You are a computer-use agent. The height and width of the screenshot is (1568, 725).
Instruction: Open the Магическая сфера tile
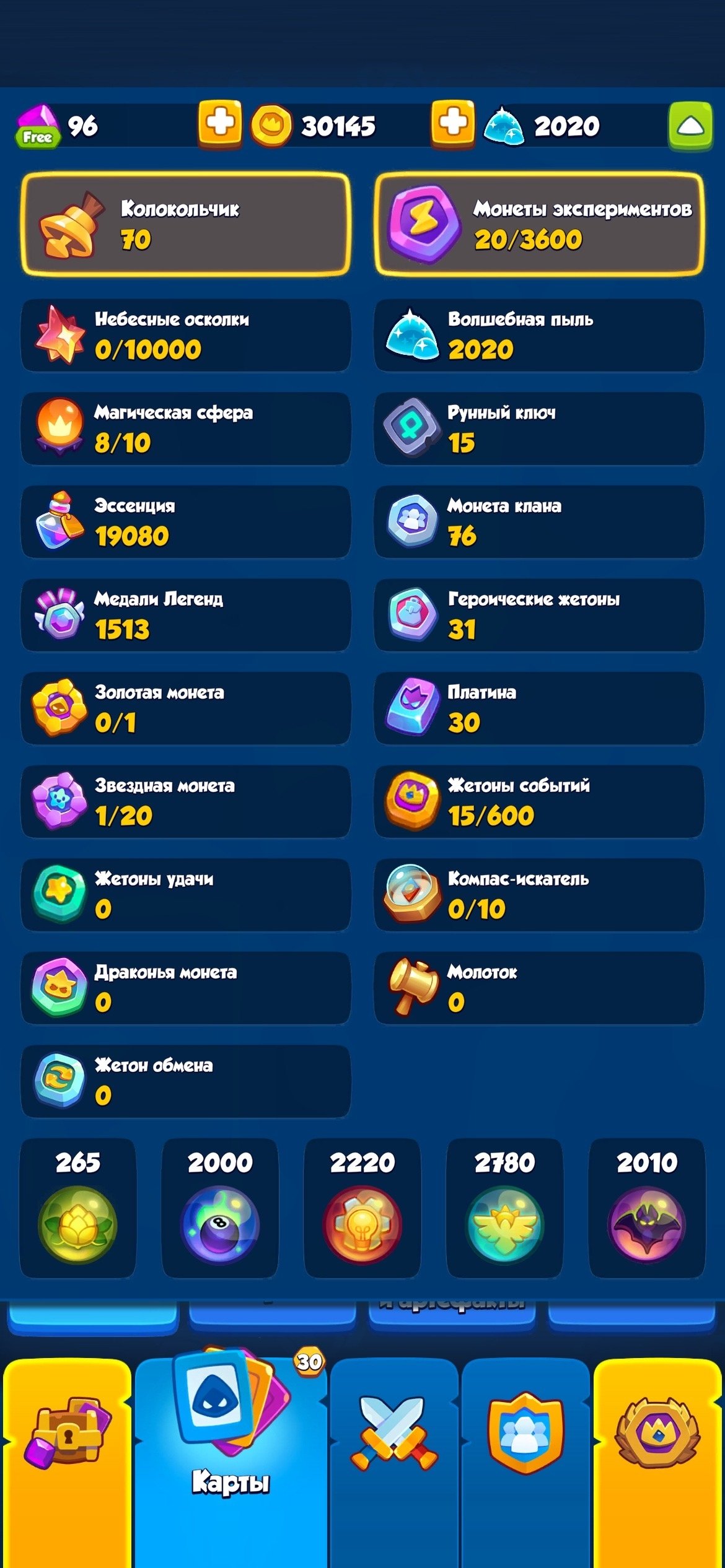186,428
